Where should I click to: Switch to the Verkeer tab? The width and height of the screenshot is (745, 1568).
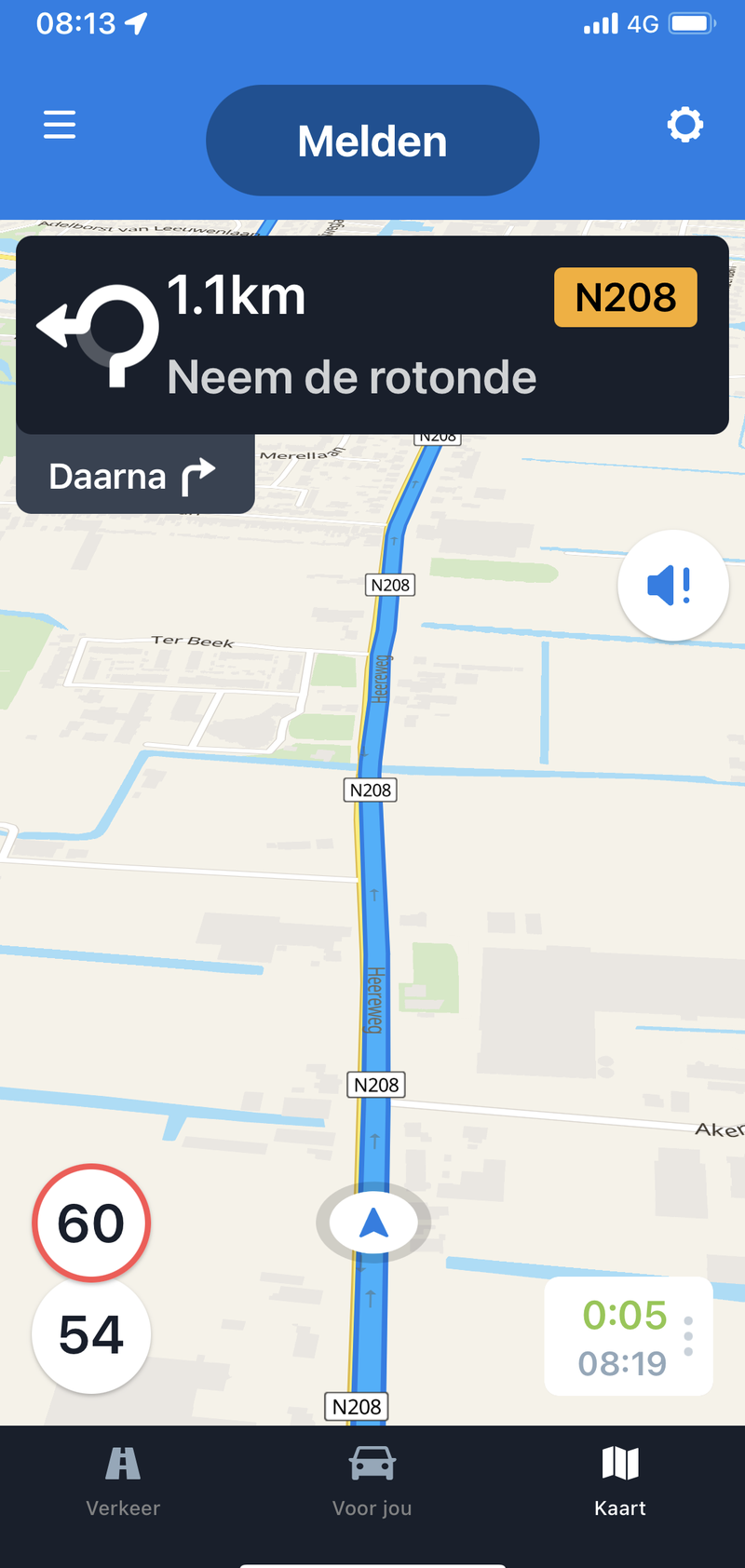123,1481
